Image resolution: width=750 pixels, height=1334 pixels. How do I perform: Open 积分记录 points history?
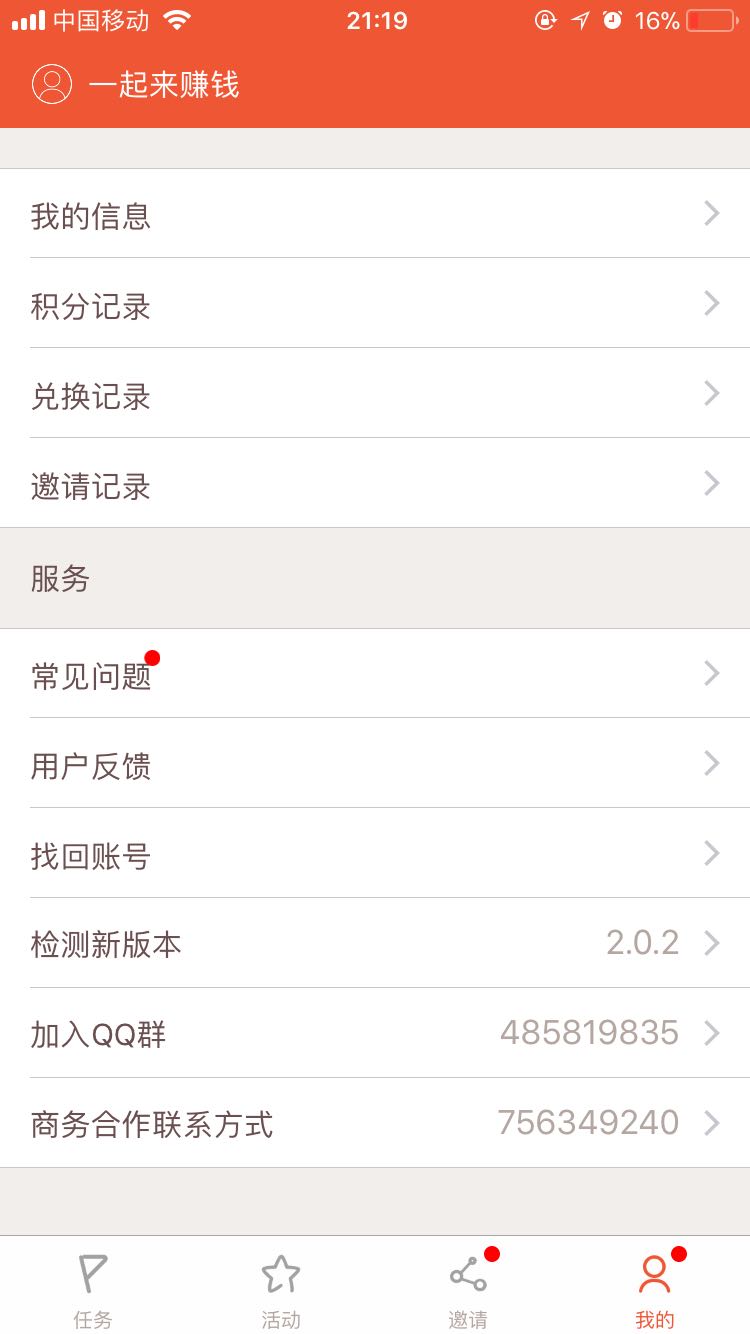point(375,303)
